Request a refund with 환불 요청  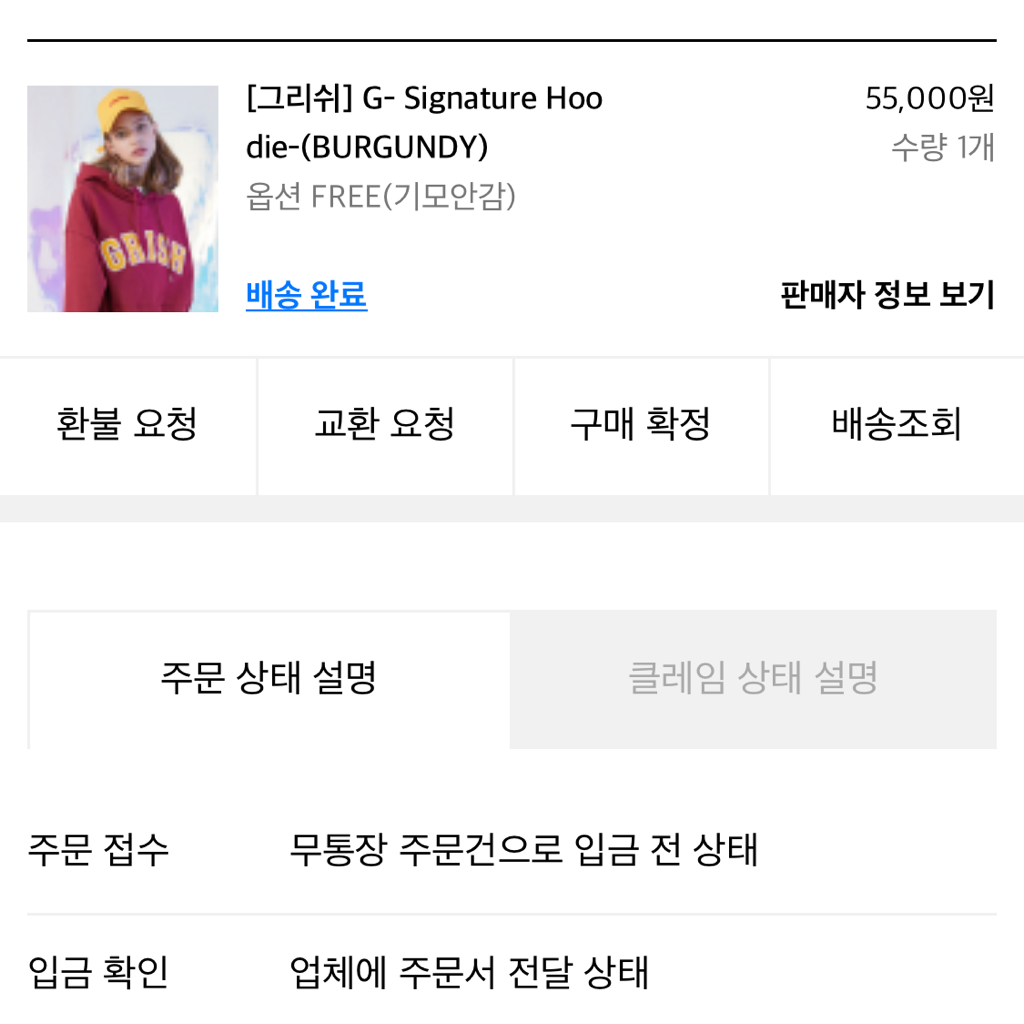tap(127, 425)
